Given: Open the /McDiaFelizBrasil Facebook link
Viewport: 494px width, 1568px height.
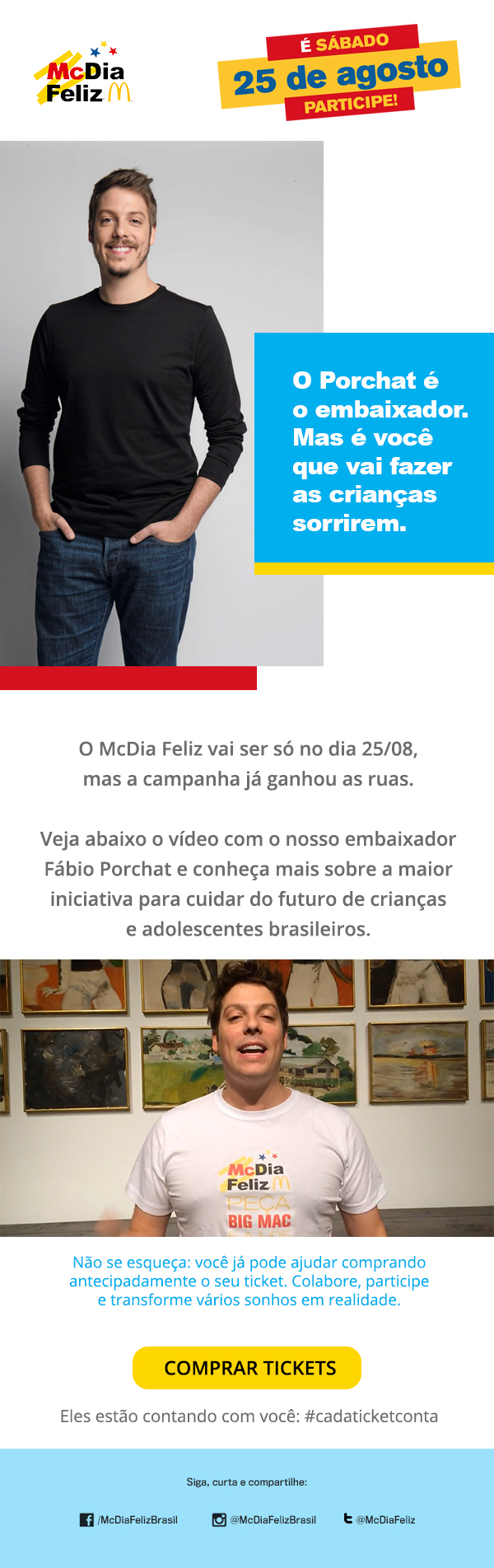Looking at the screenshot, I should [128, 1519].
